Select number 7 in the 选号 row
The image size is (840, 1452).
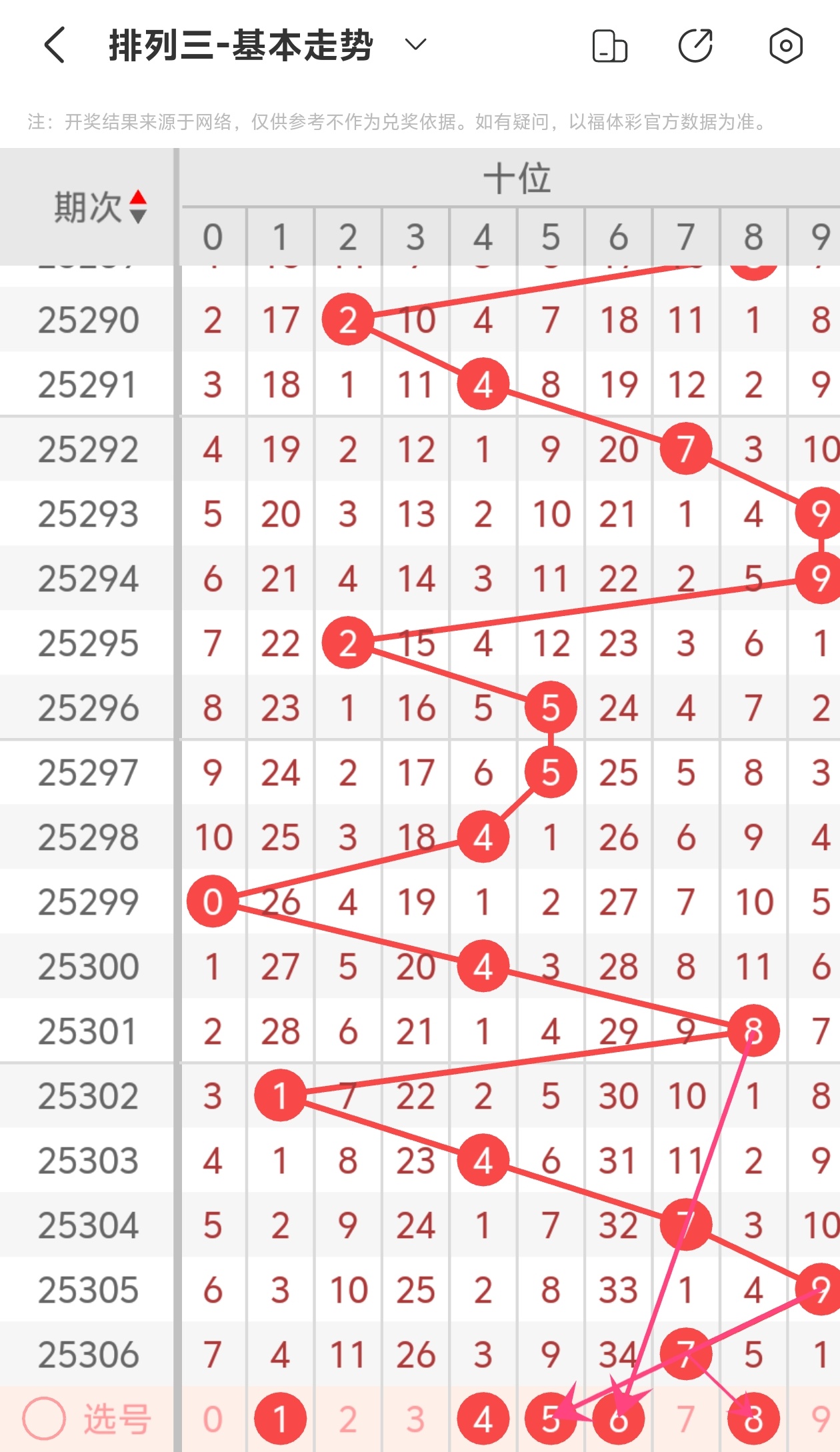pyautogui.click(x=686, y=1420)
